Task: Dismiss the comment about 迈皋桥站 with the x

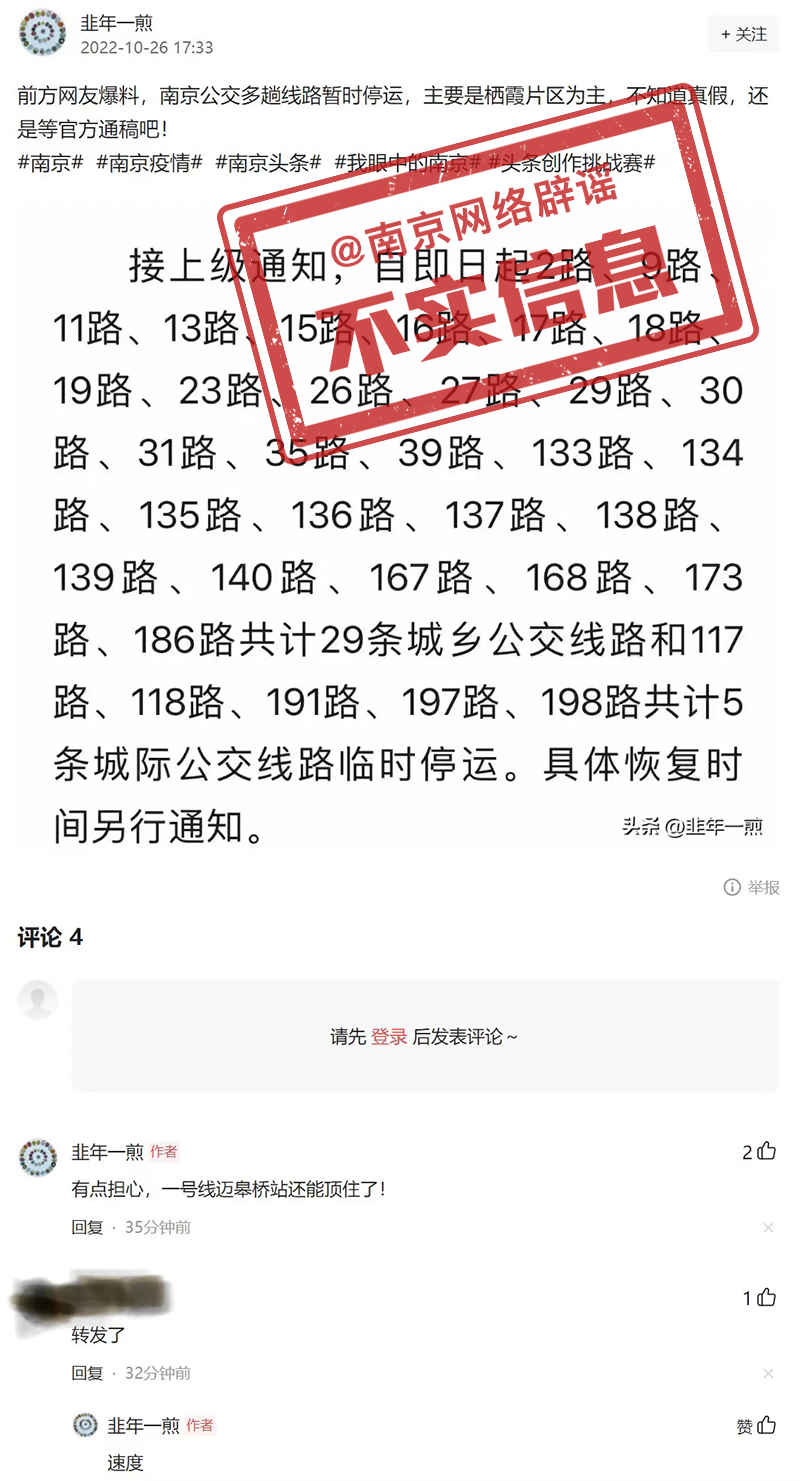Action: (x=768, y=1228)
